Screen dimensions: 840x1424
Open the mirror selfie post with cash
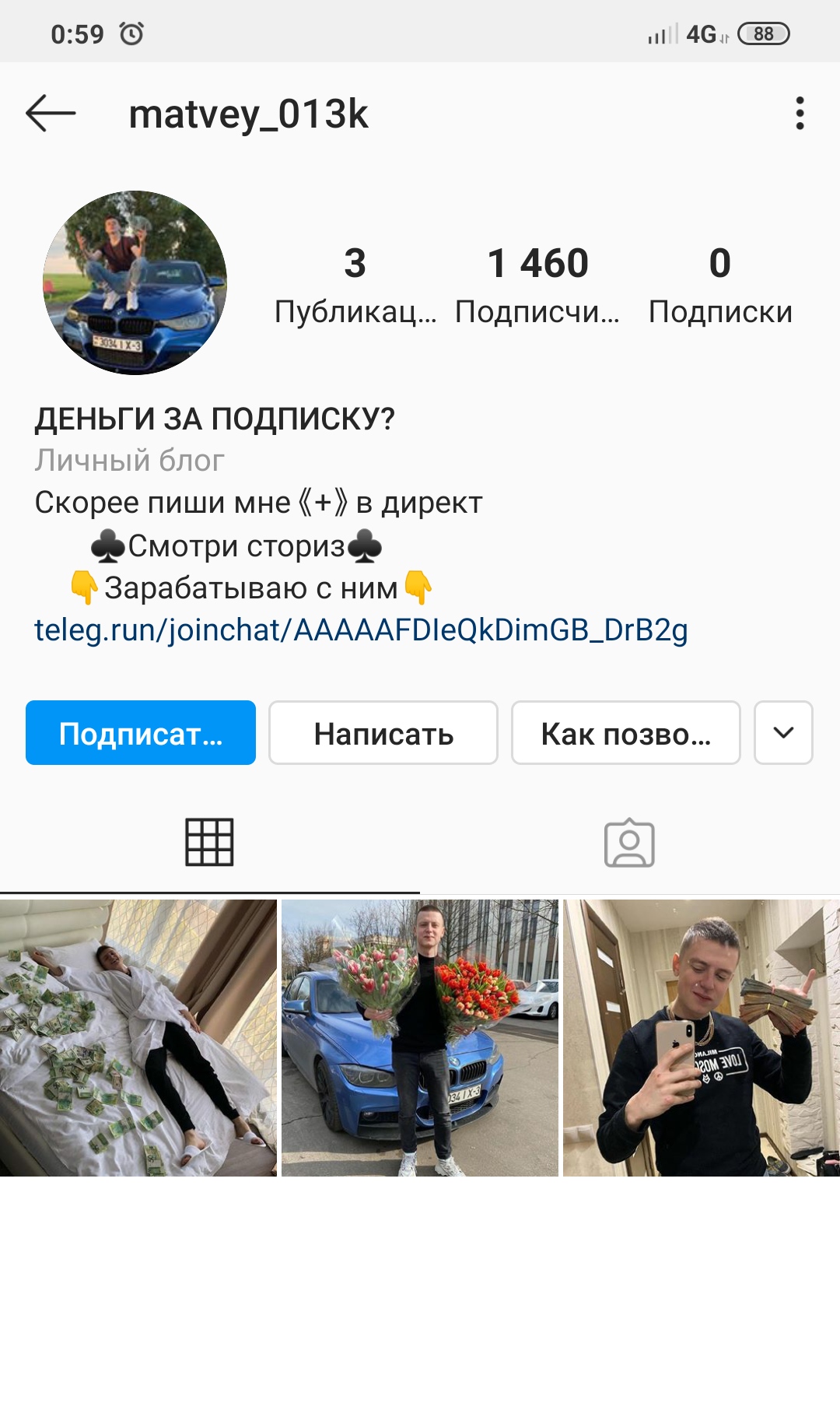pyautogui.click(x=702, y=1038)
